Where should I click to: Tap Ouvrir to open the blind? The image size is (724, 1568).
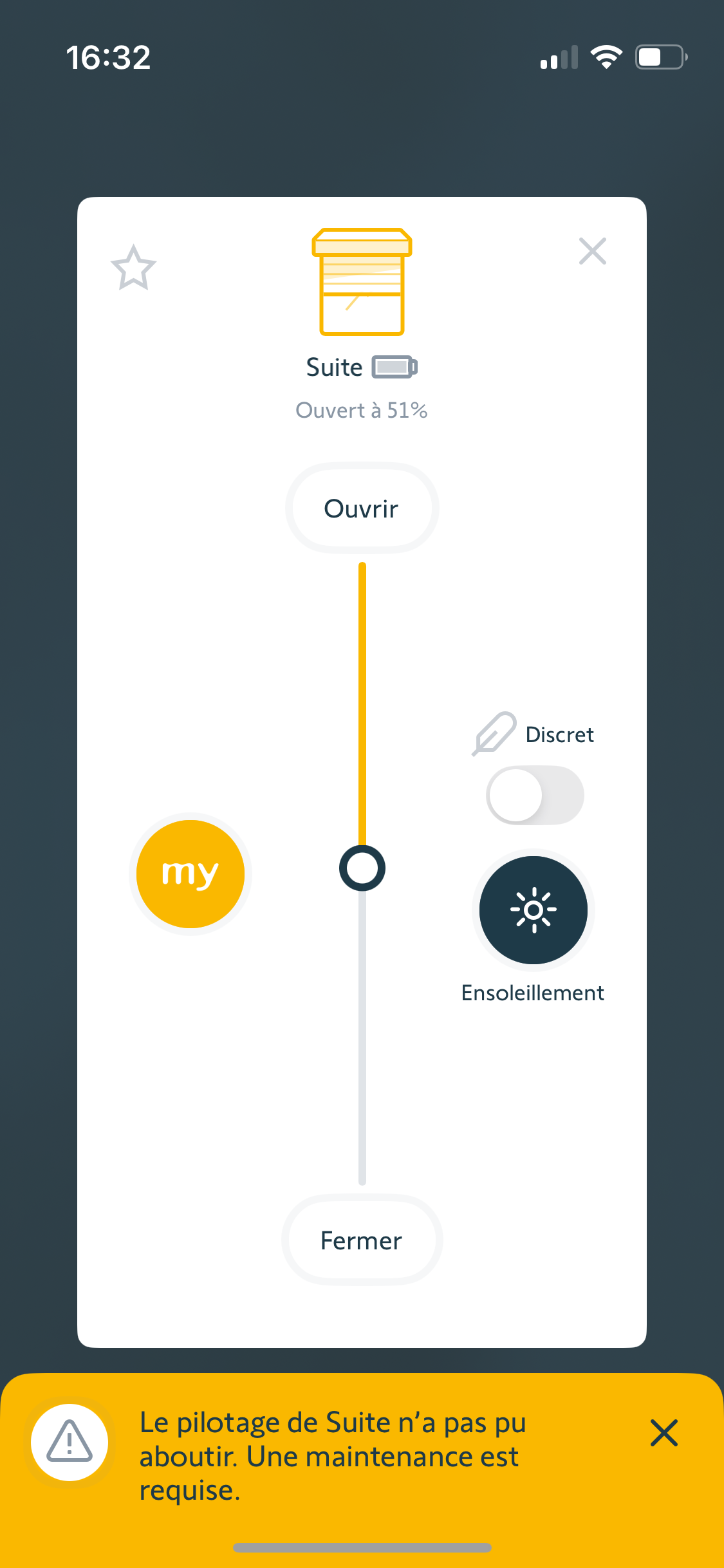(362, 509)
